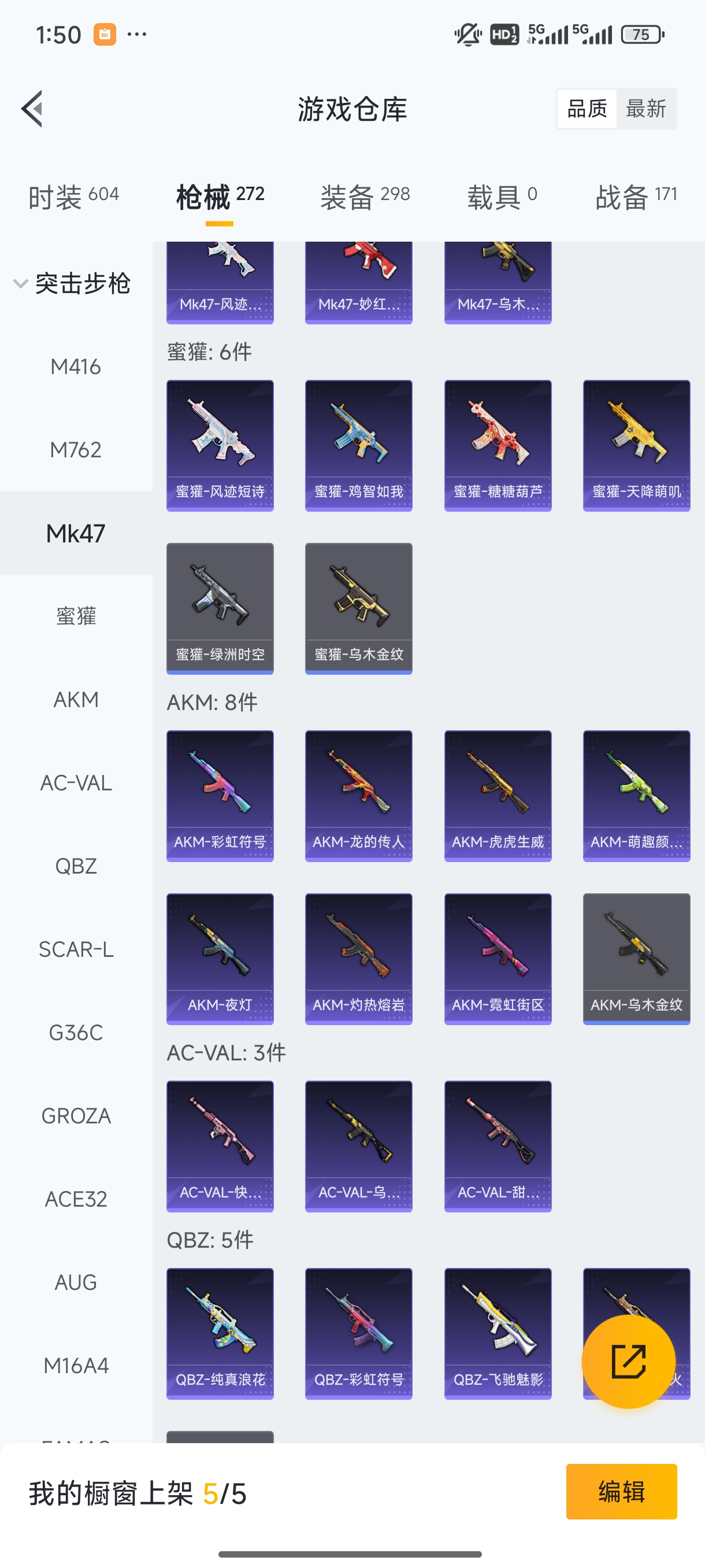This screenshot has height=1568, width=705.
Task: View the AKM-霓虹街区 skin
Action: [x=498, y=959]
